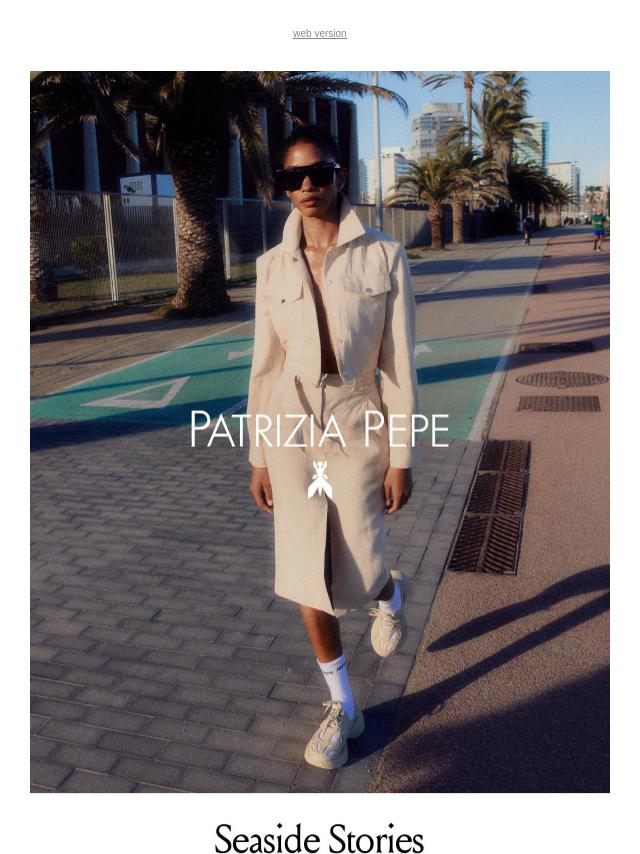The width and height of the screenshot is (640, 854).
Task: Open the Patrizia Pepe hero banner image
Action: (x=320, y=431)
